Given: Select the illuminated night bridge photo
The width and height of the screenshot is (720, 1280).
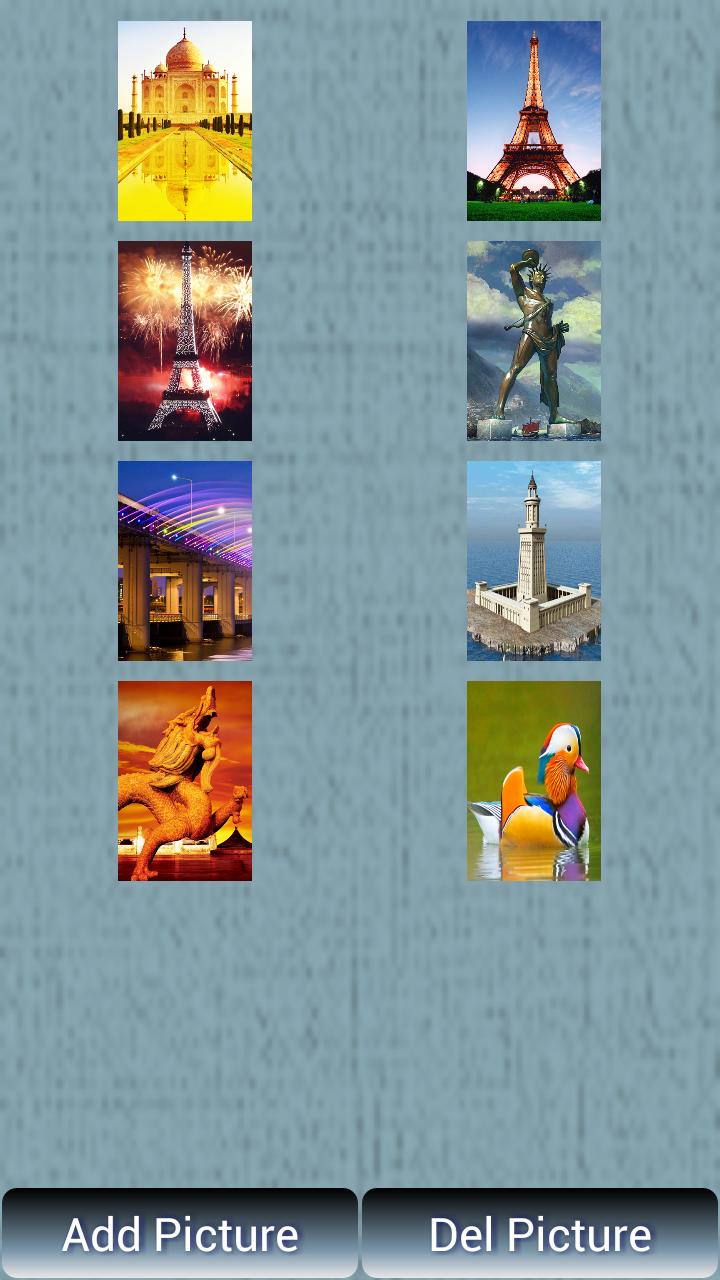Looking at the screenshot, I should tap(185, 561).
